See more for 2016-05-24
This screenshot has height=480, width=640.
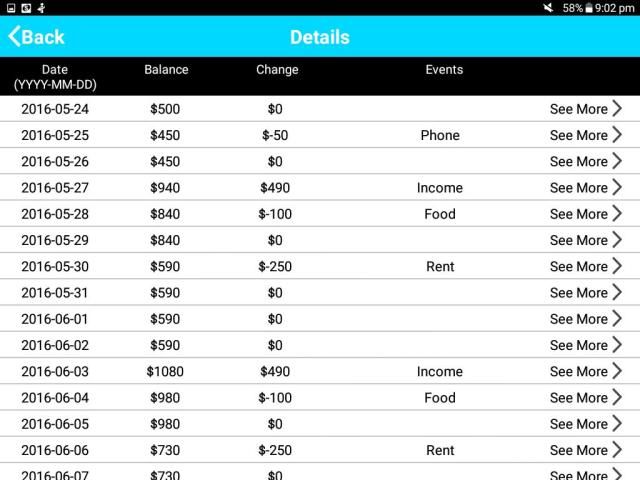[x=586, y=109]
